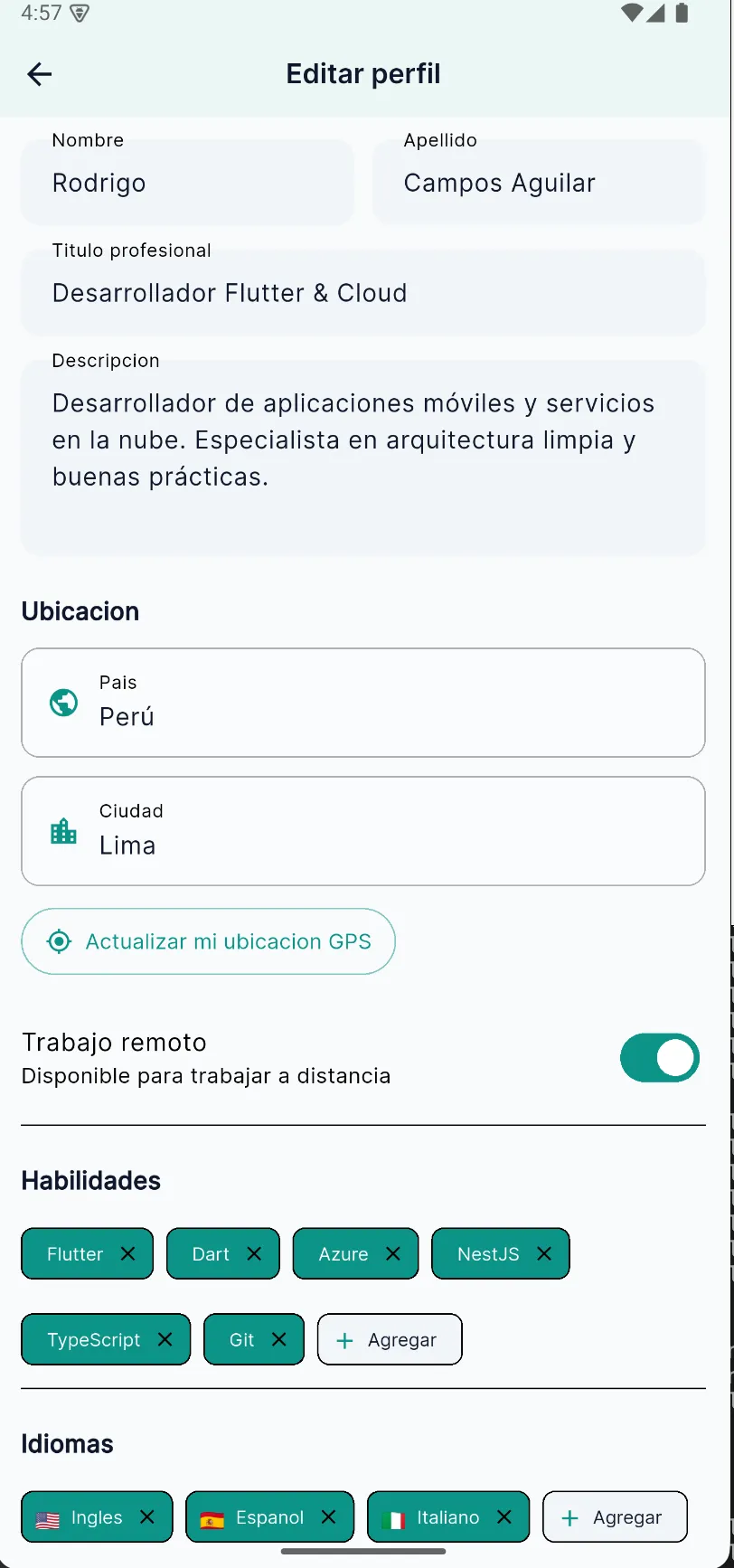The height and width of the screenshot is (1568, 734).
Task: Remove the NestJS skill chip
Action: (x=544, y=1254)
